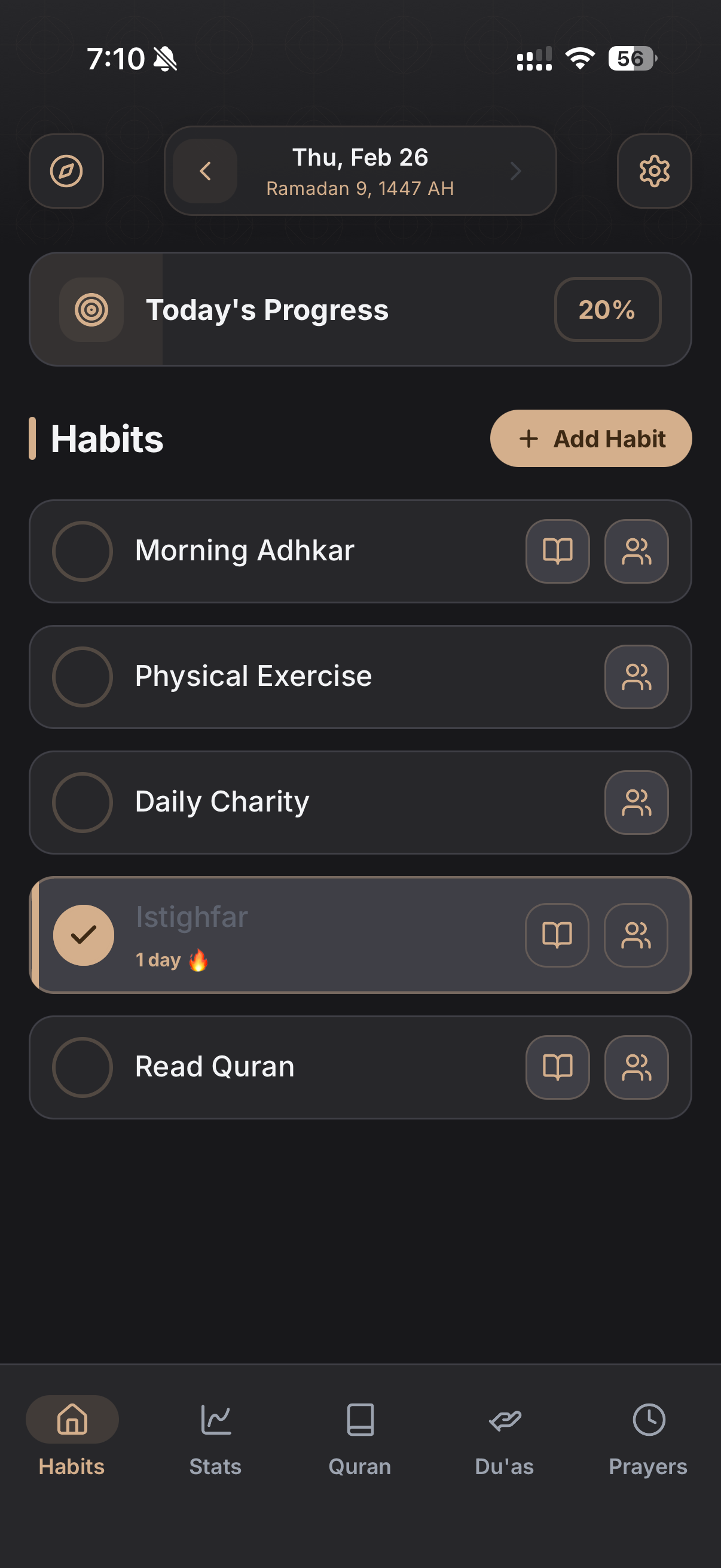Viewport: 721px width, 1568px height.
Task: Select the Daily Charity habit card
Action: point(304,803)
